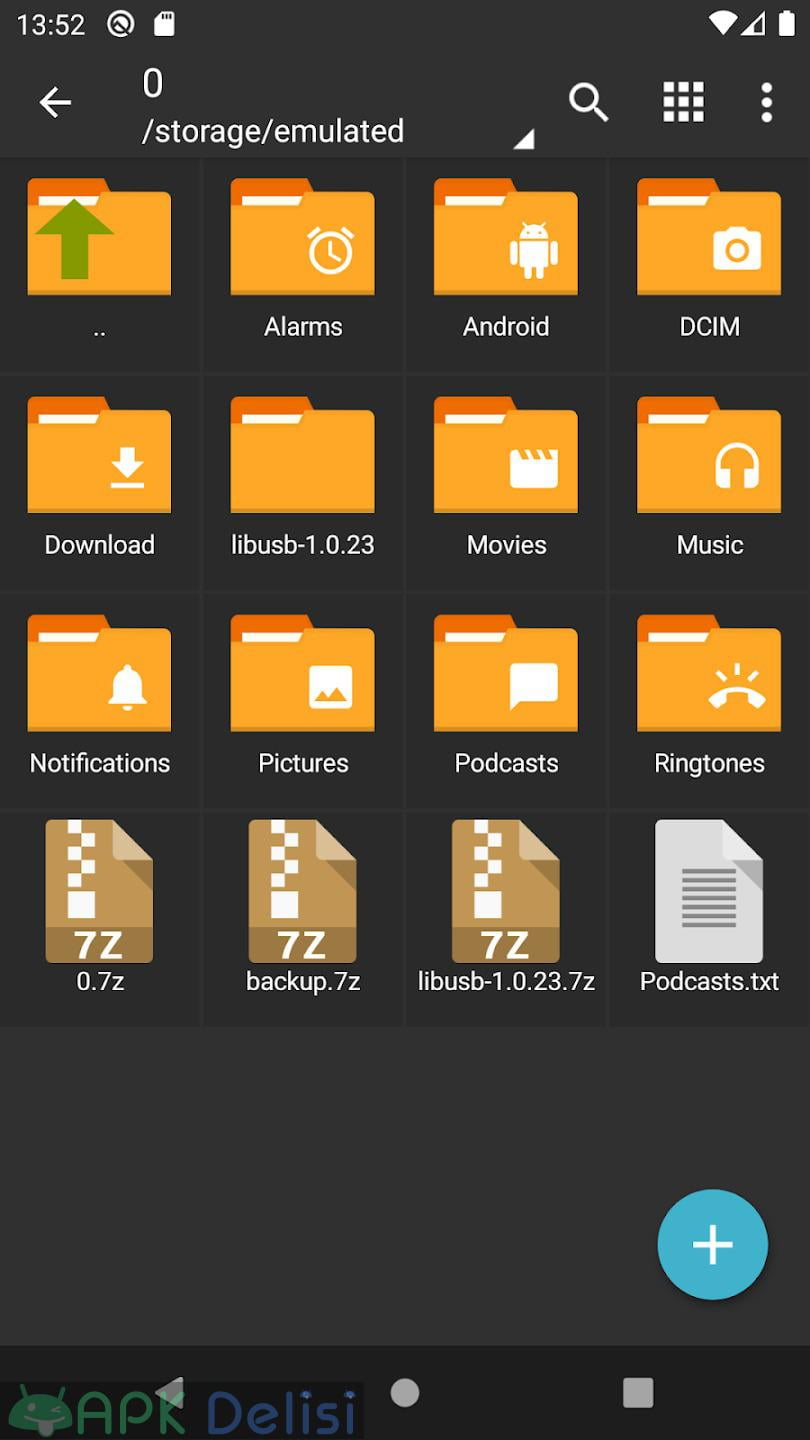Open the Pictures folder
This screenshot has height=1440, width=810.
[x=303, y=701]
